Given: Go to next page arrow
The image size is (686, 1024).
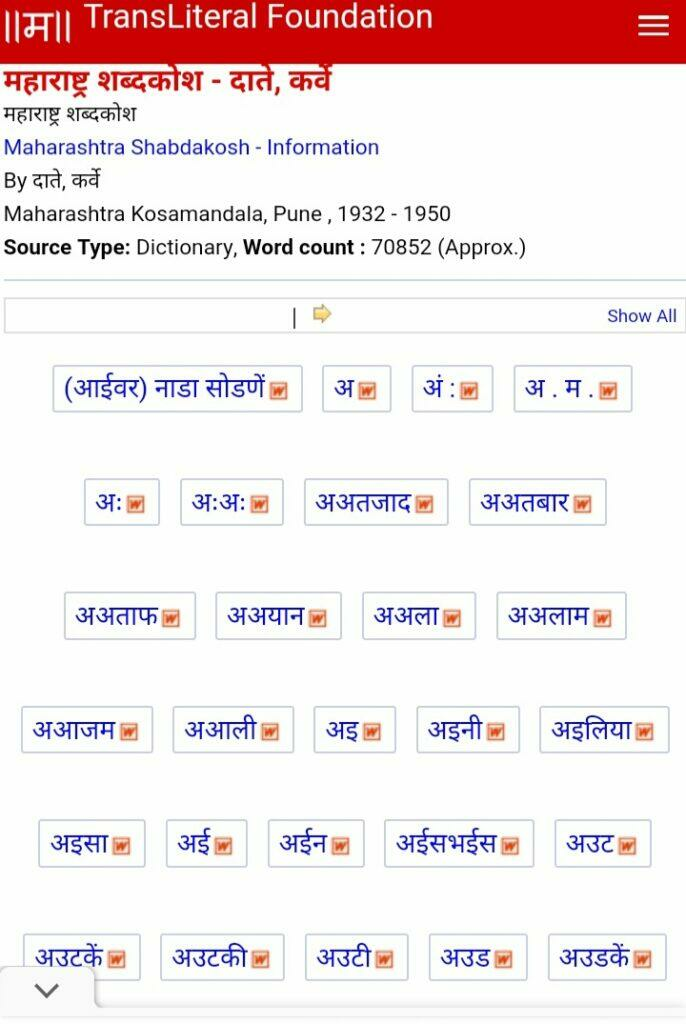Looking at the screenshot, I should [x=321, y=315].
